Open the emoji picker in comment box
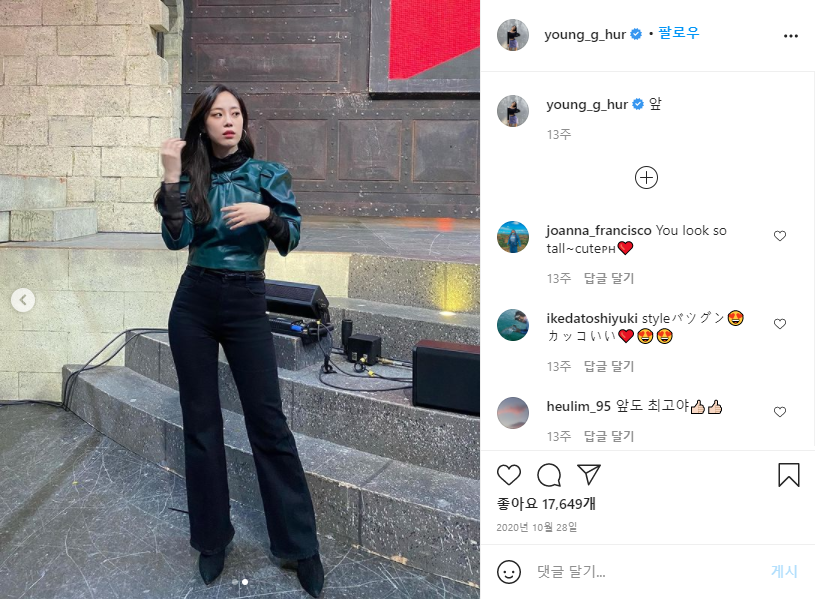This screenshot has height=599, width=815. coord(509,572)
